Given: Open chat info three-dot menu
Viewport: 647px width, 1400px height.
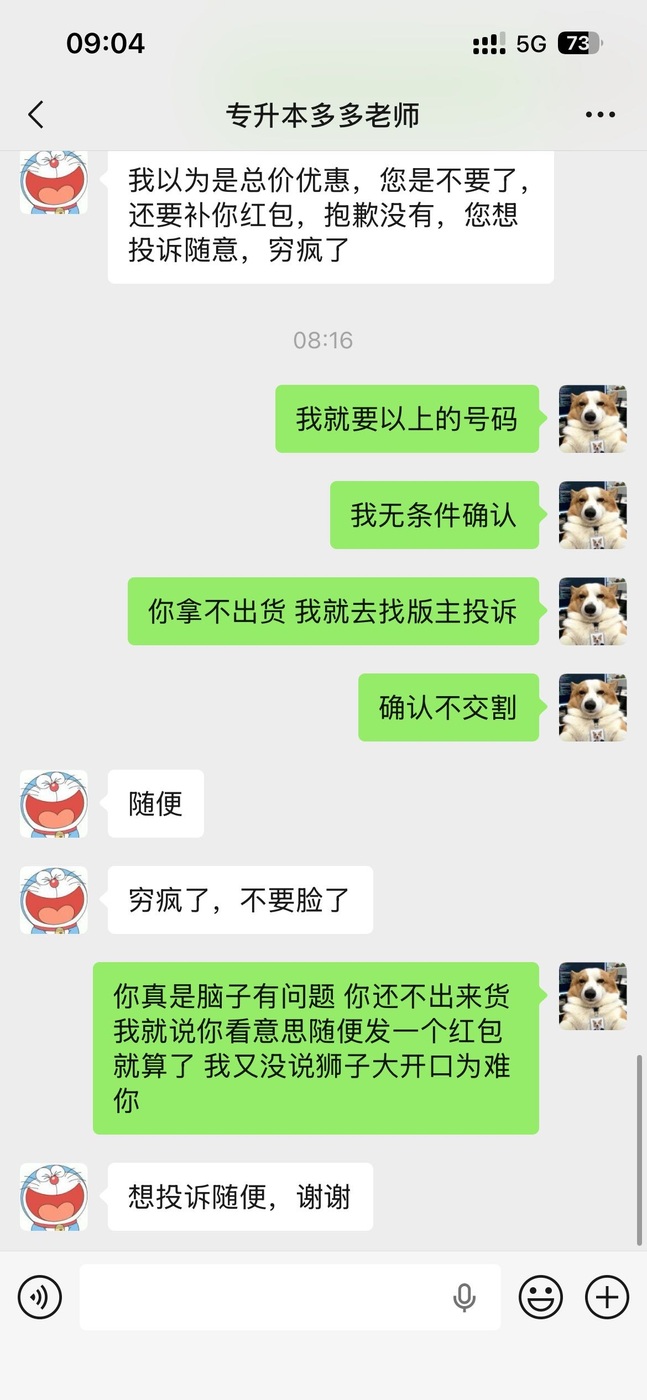Looking at the screenshot, I should [600, 115].
